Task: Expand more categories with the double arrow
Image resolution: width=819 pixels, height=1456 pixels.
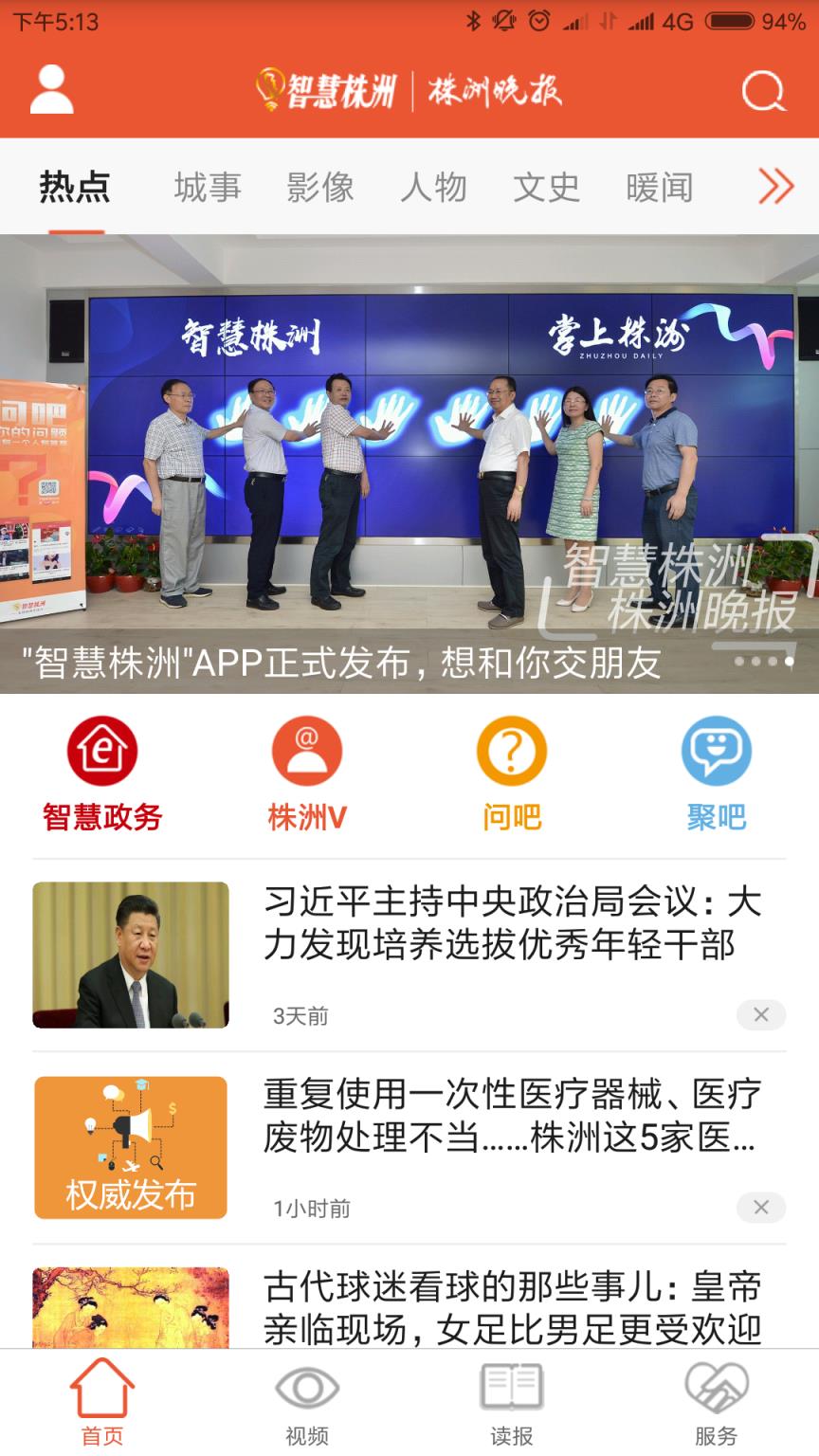Action: pyautogui.click(x=775, y=187)
